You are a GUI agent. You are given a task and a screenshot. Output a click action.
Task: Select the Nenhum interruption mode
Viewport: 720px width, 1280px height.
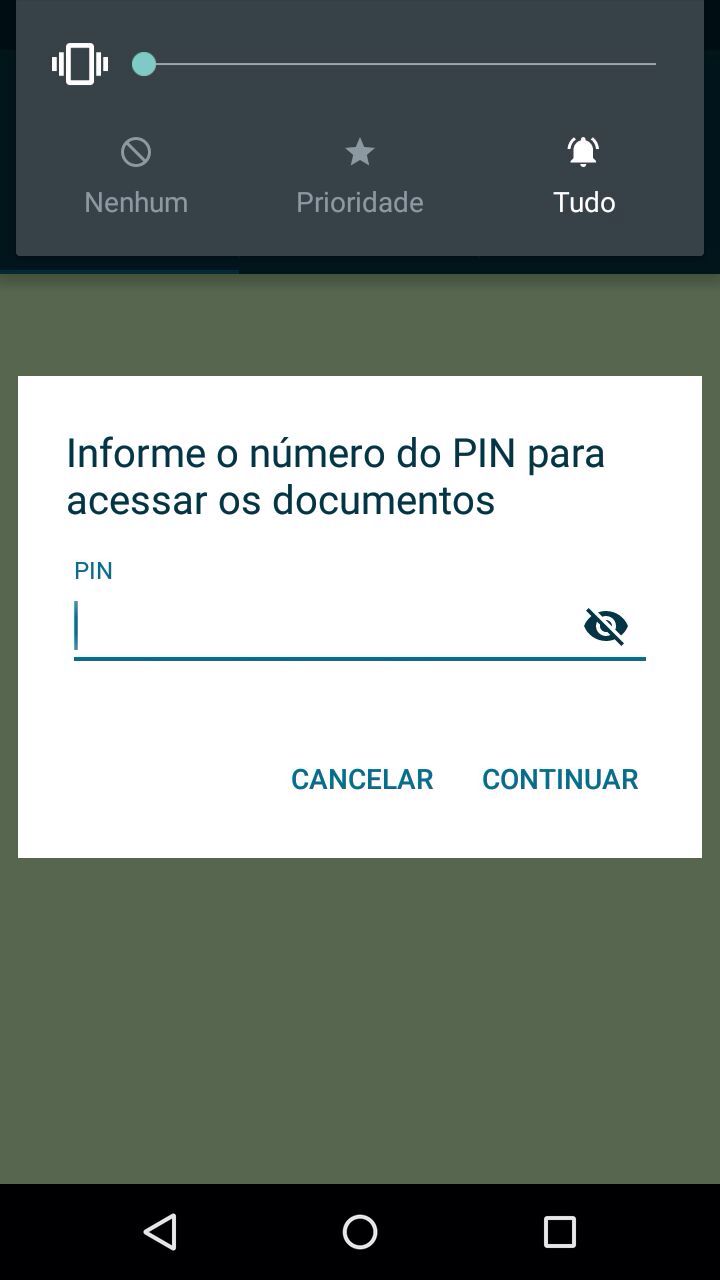(x=136, y=177)
